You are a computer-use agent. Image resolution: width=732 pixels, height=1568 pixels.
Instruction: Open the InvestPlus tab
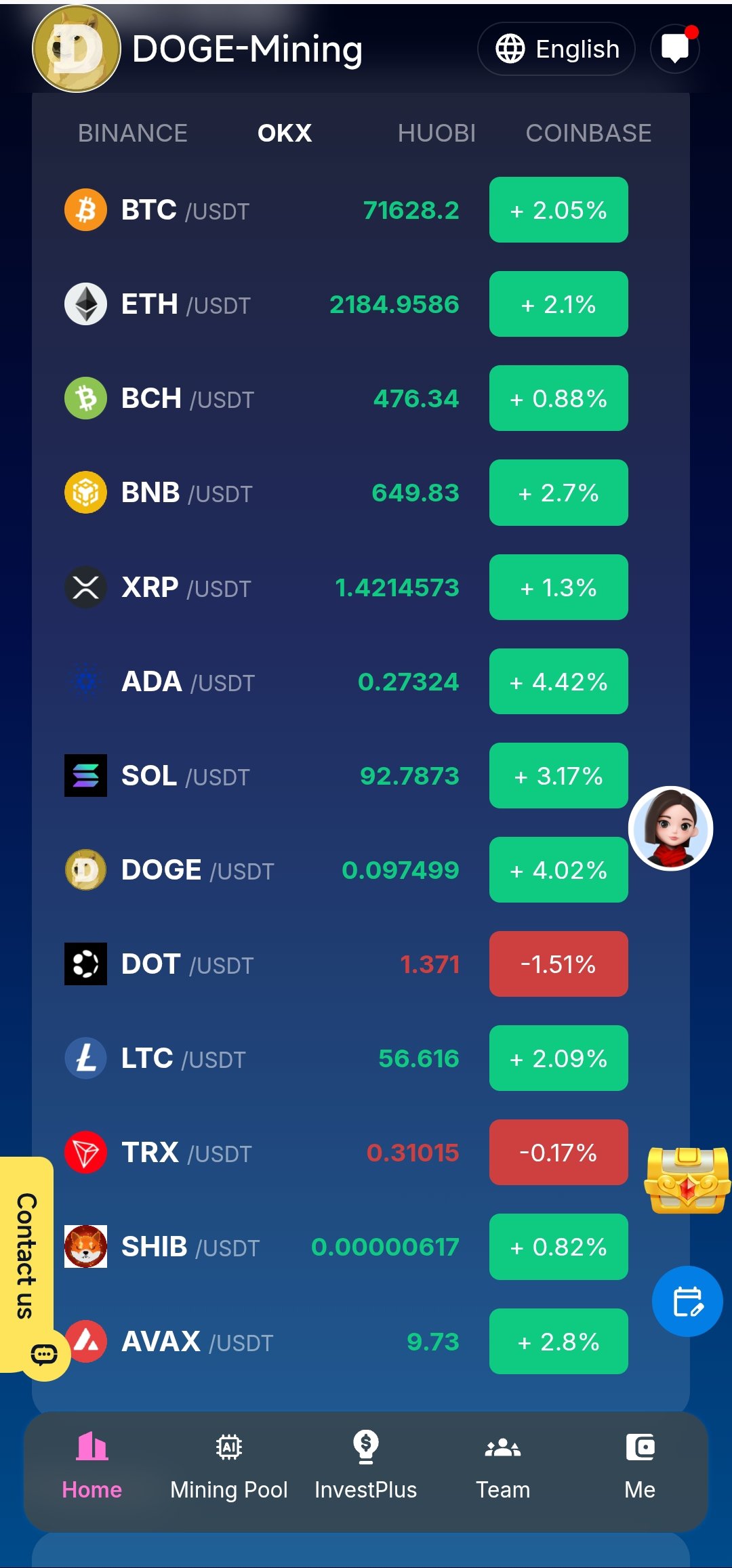pos(366,1468)
